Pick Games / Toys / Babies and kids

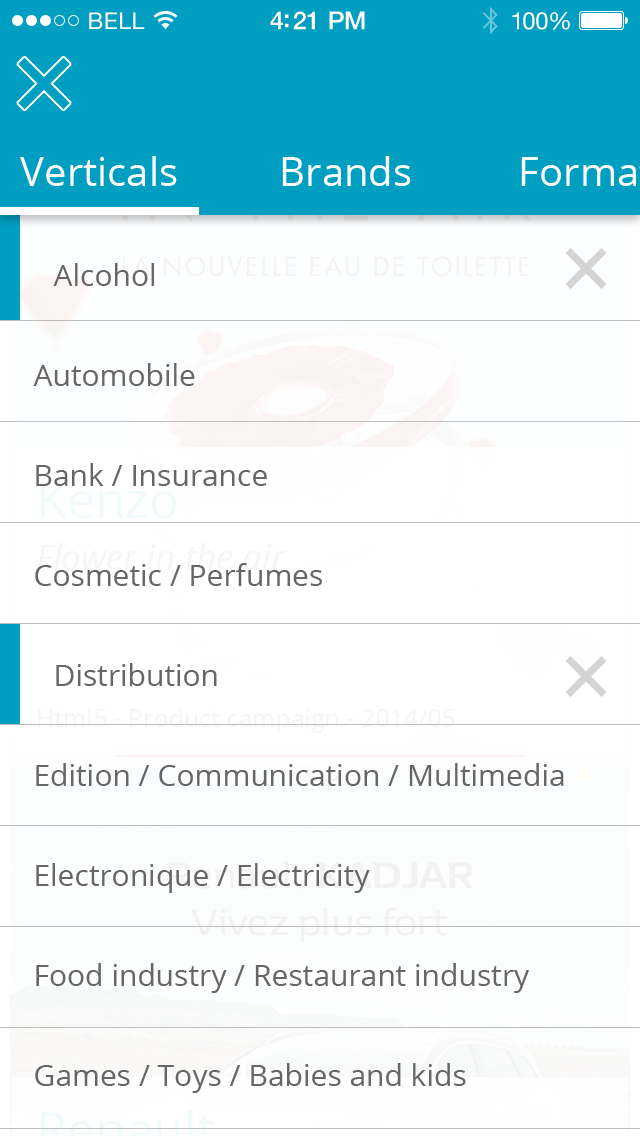coord(320,1077)
